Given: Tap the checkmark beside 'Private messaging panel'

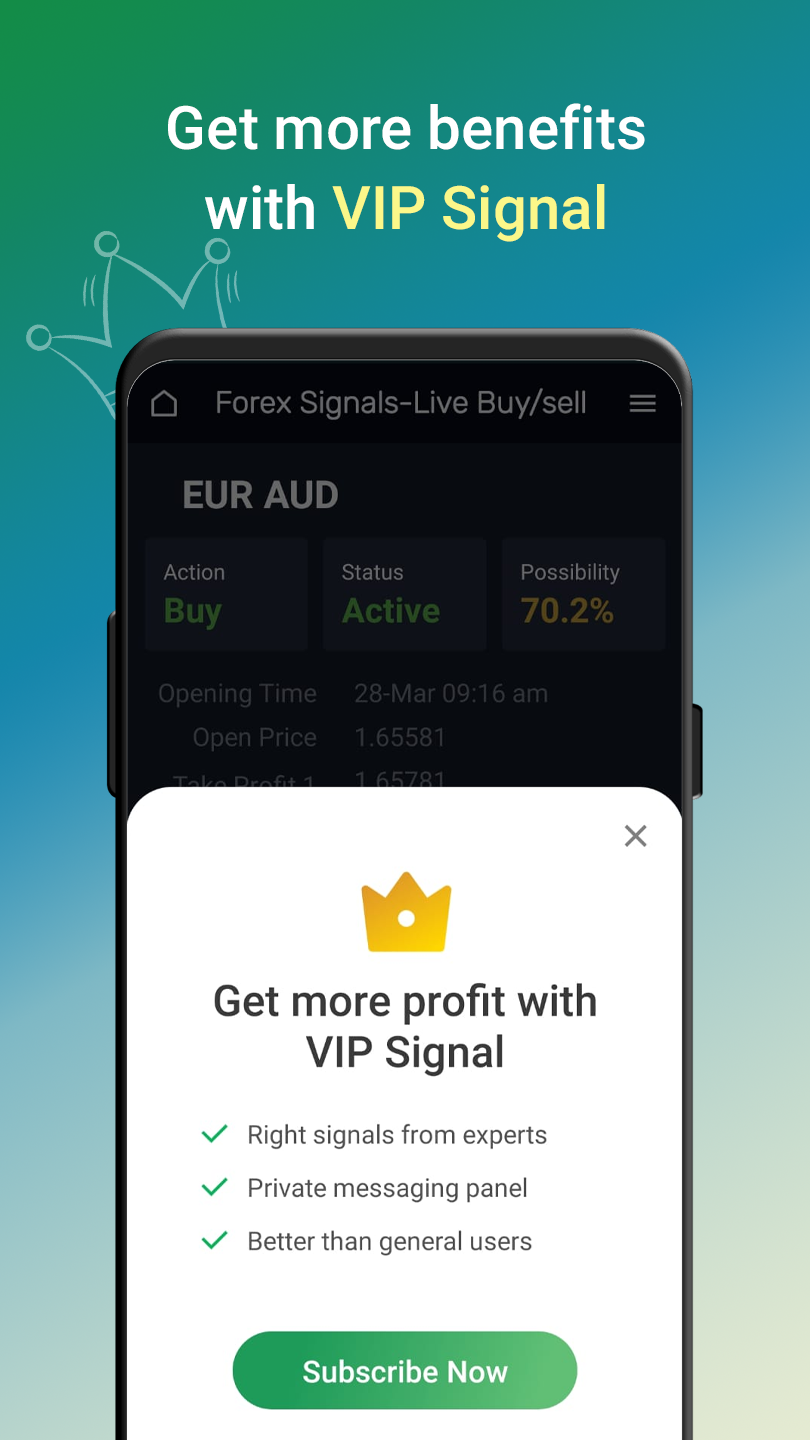Looking at the screenshot, I should coord(214,1187).
